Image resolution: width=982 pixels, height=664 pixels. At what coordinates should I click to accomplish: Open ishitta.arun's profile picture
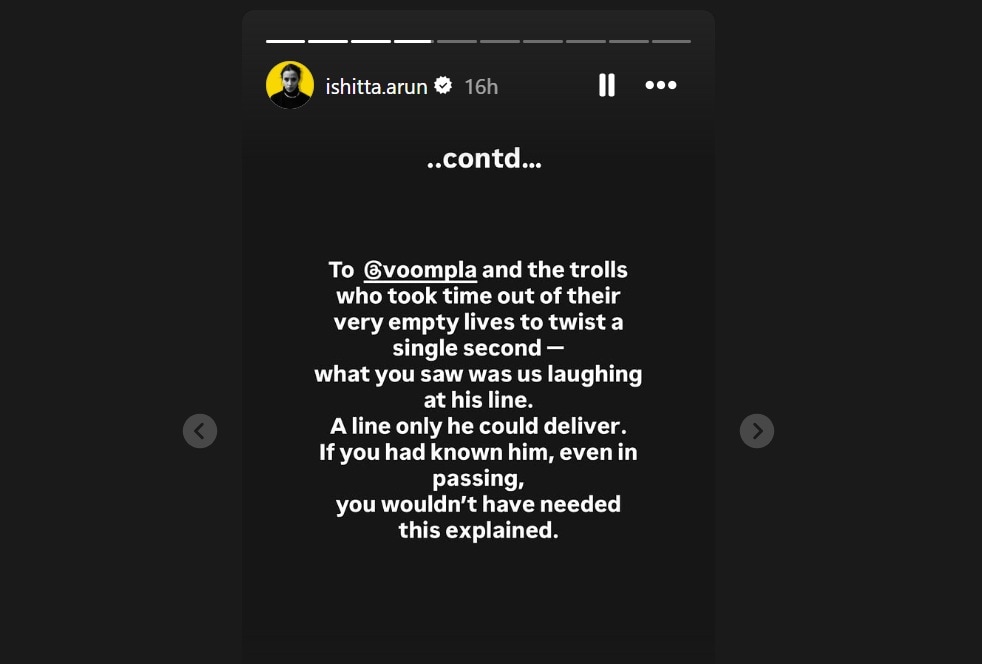[x=290, y=86]
